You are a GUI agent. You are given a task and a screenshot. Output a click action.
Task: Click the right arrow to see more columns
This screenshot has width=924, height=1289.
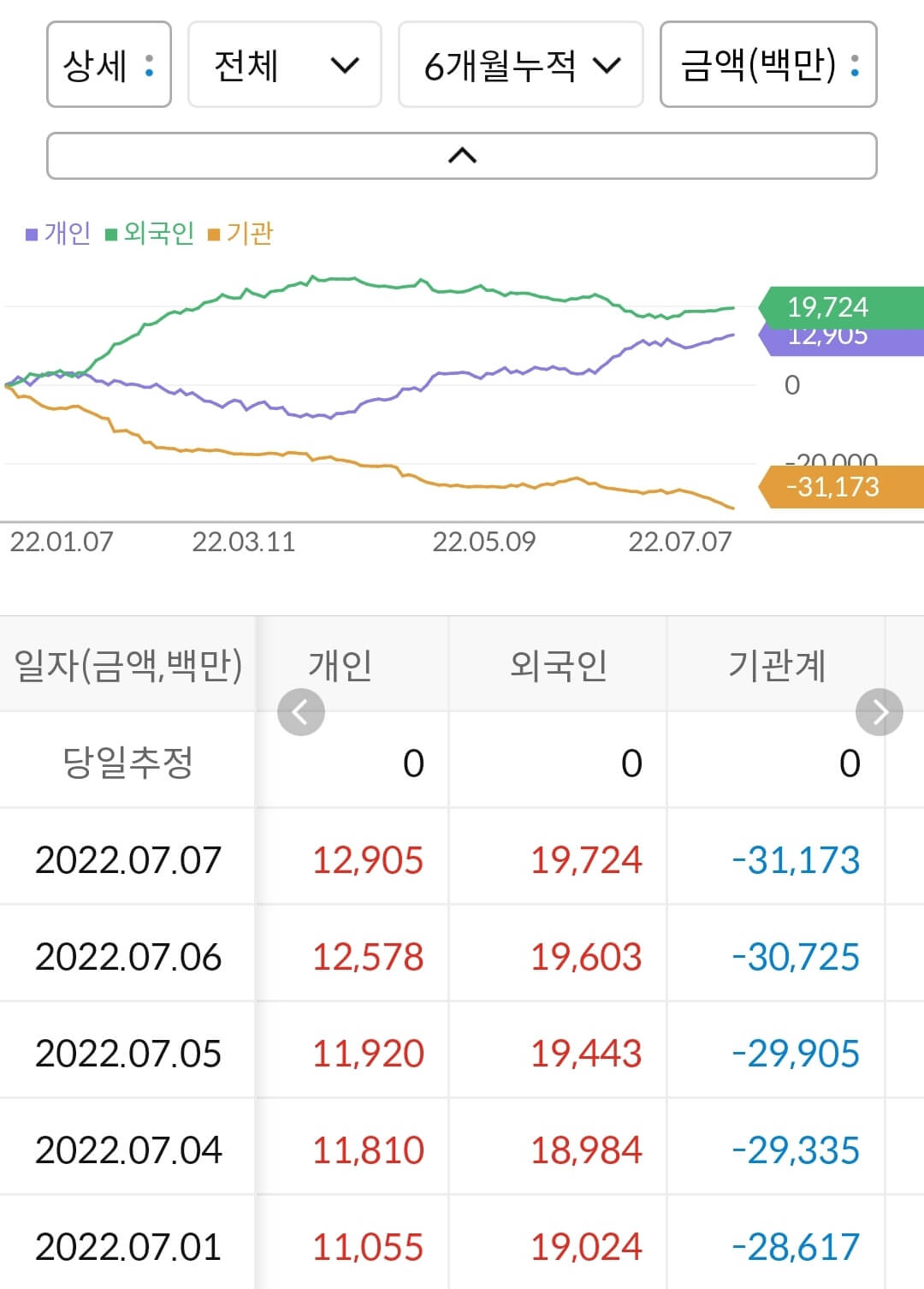tap(880, 711)
